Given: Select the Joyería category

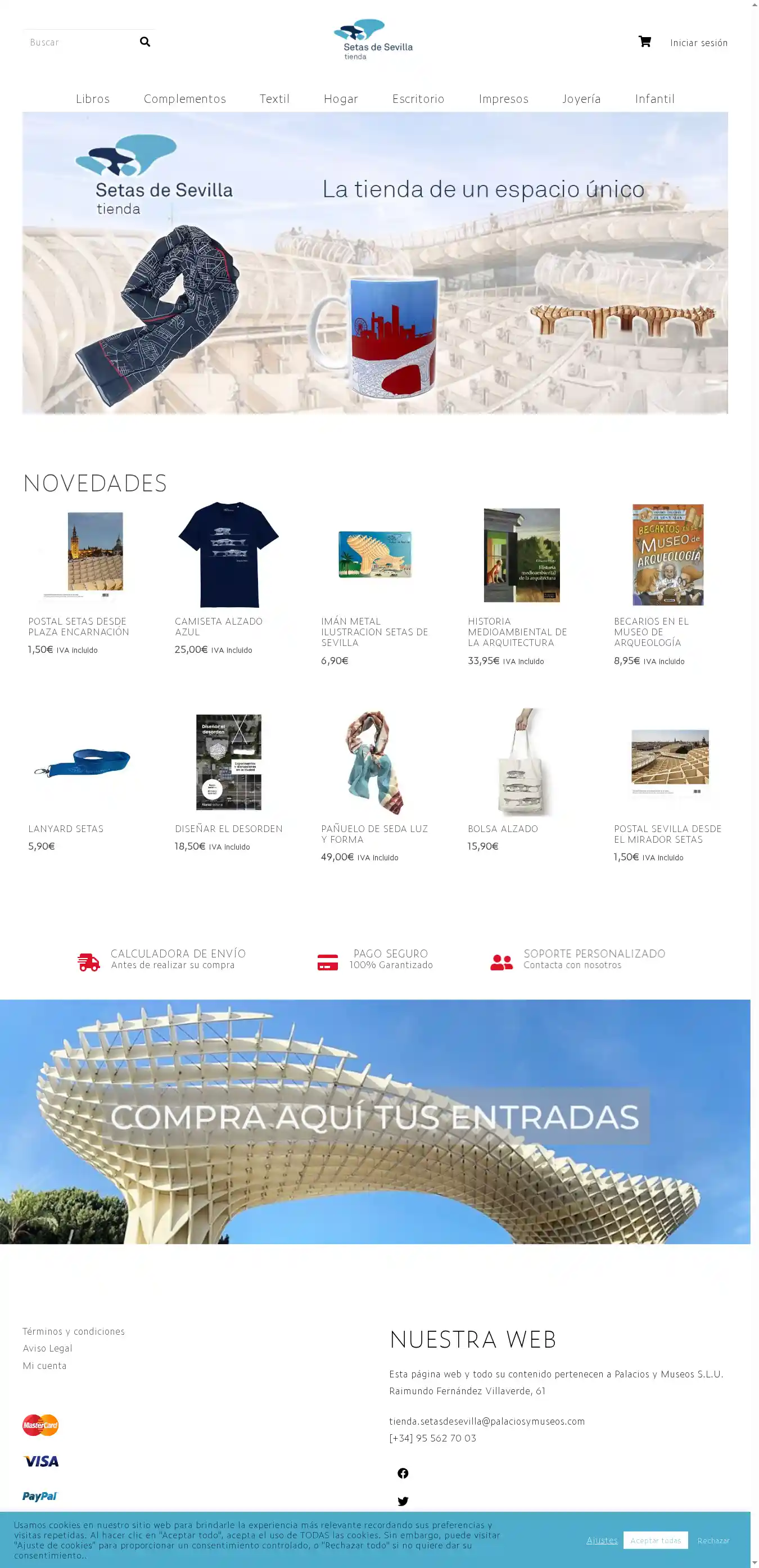Looking at the screenshot, I should coord(581,99).
